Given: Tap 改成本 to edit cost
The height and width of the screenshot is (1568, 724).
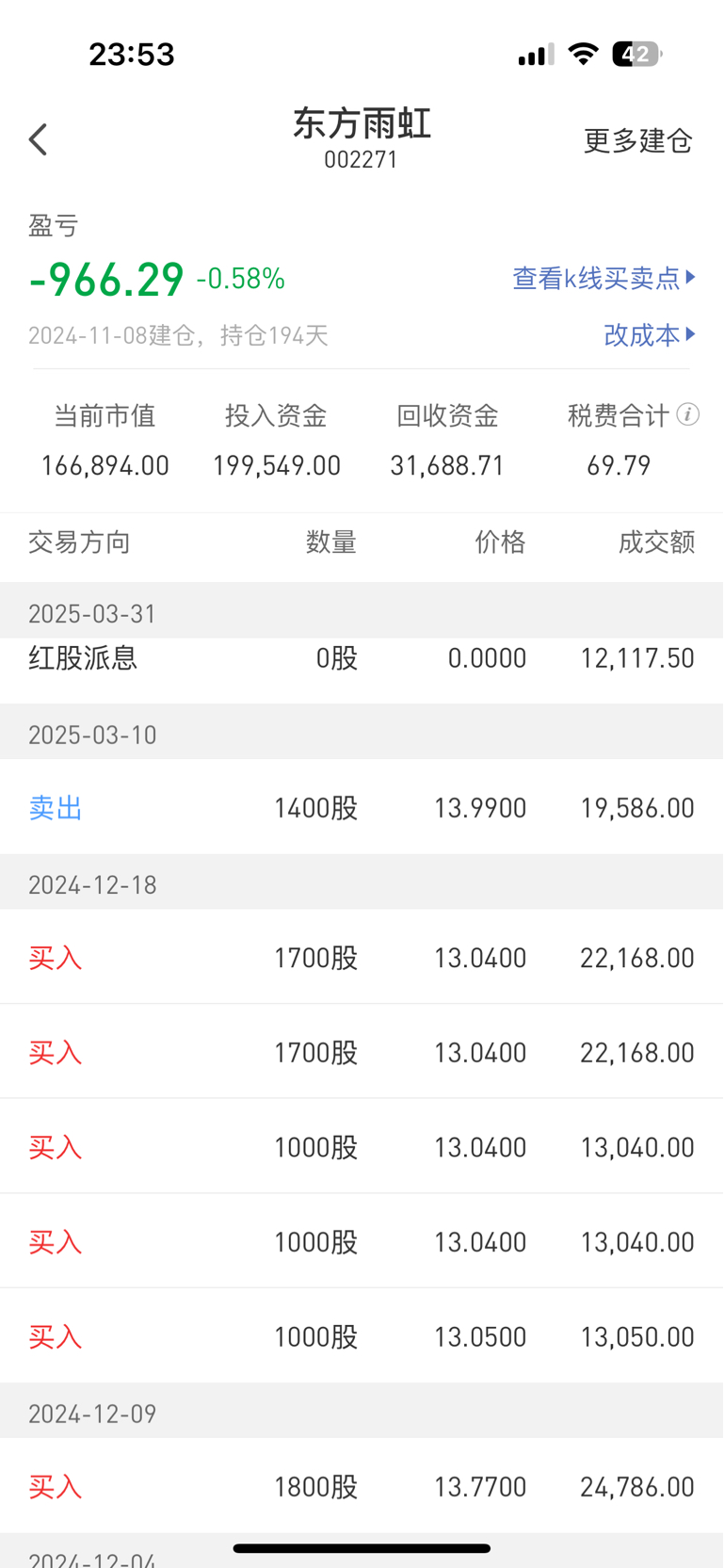Looking at the screenshot, I should [650, 334].
